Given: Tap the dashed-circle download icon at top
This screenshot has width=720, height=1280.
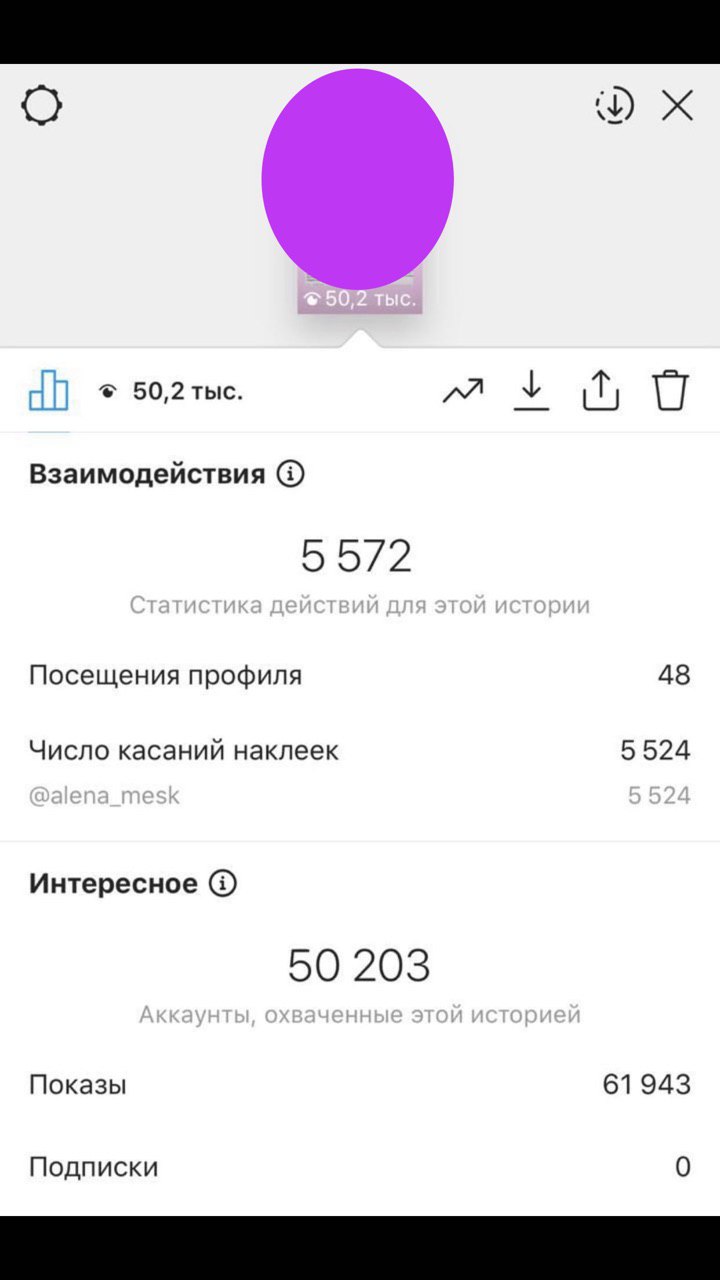Looking at the screenshot, I should pyautogui.click(x=614, y=105).
